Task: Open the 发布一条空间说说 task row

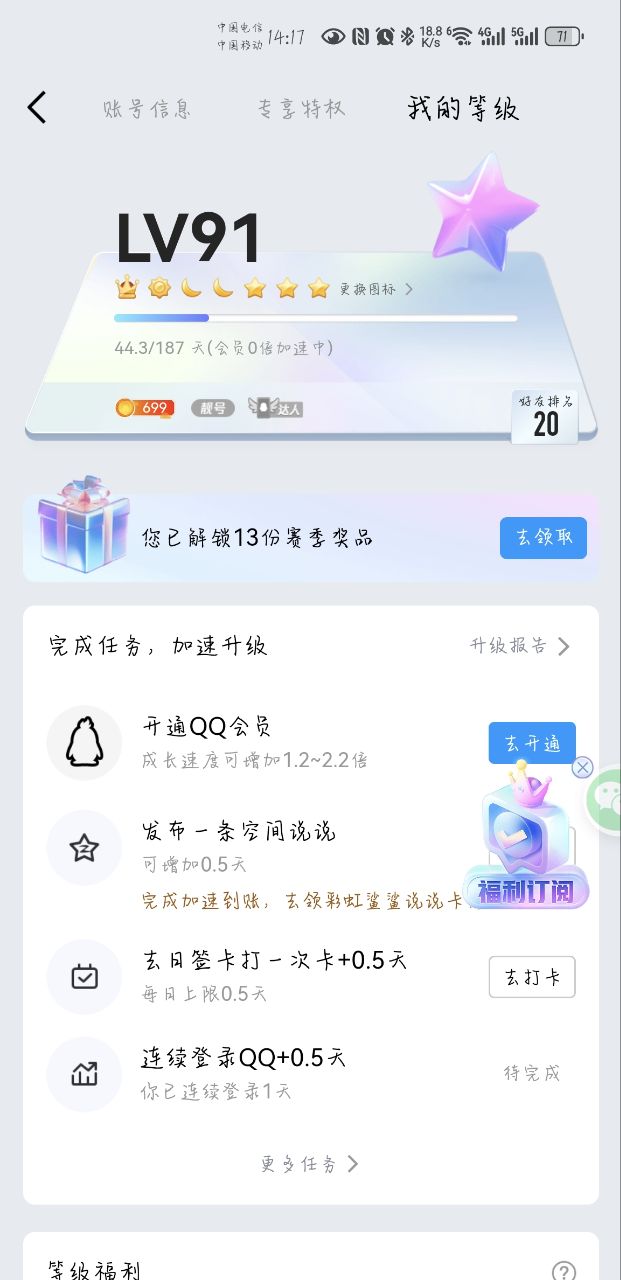Action: coord(240,846)
